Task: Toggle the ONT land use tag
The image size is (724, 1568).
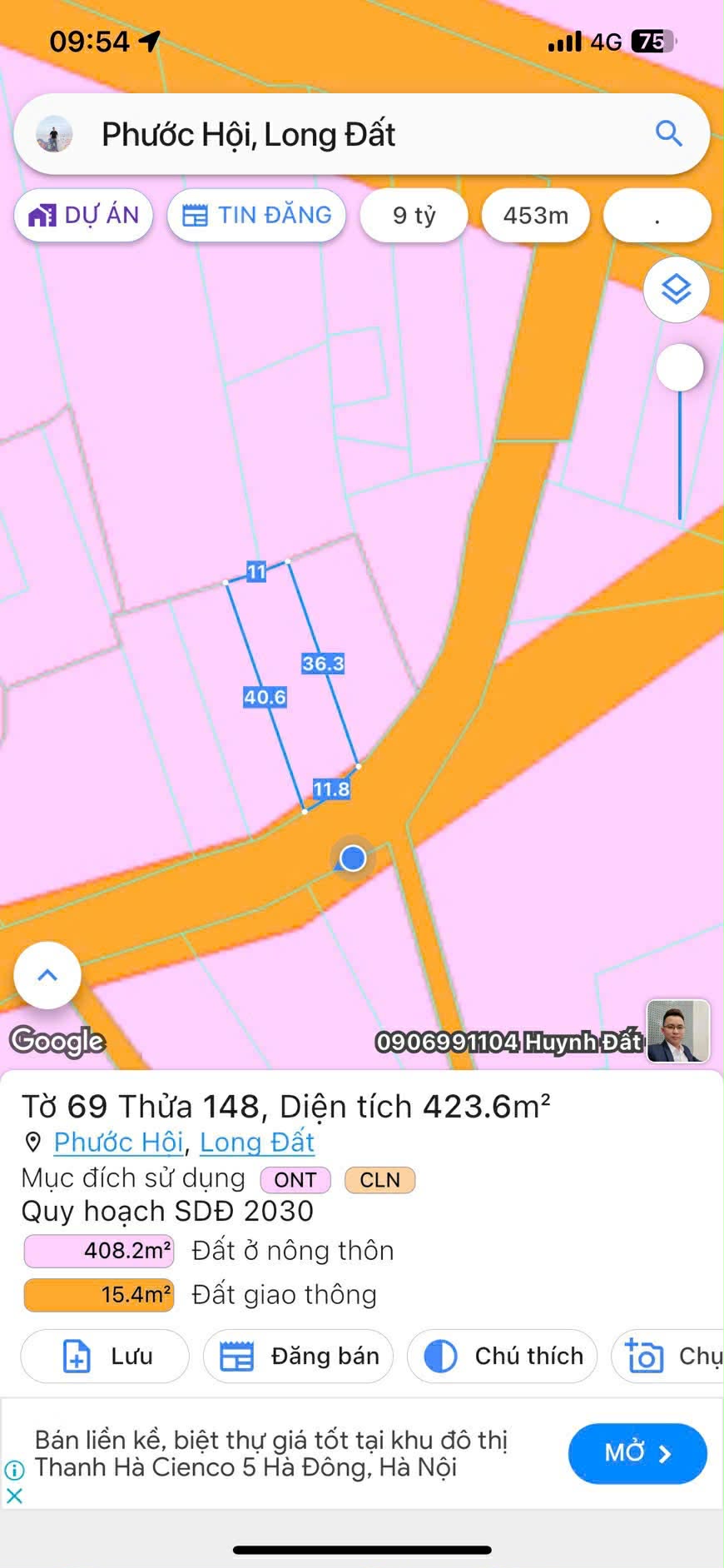Action: pyautogui.click(x=295, y=1180)
